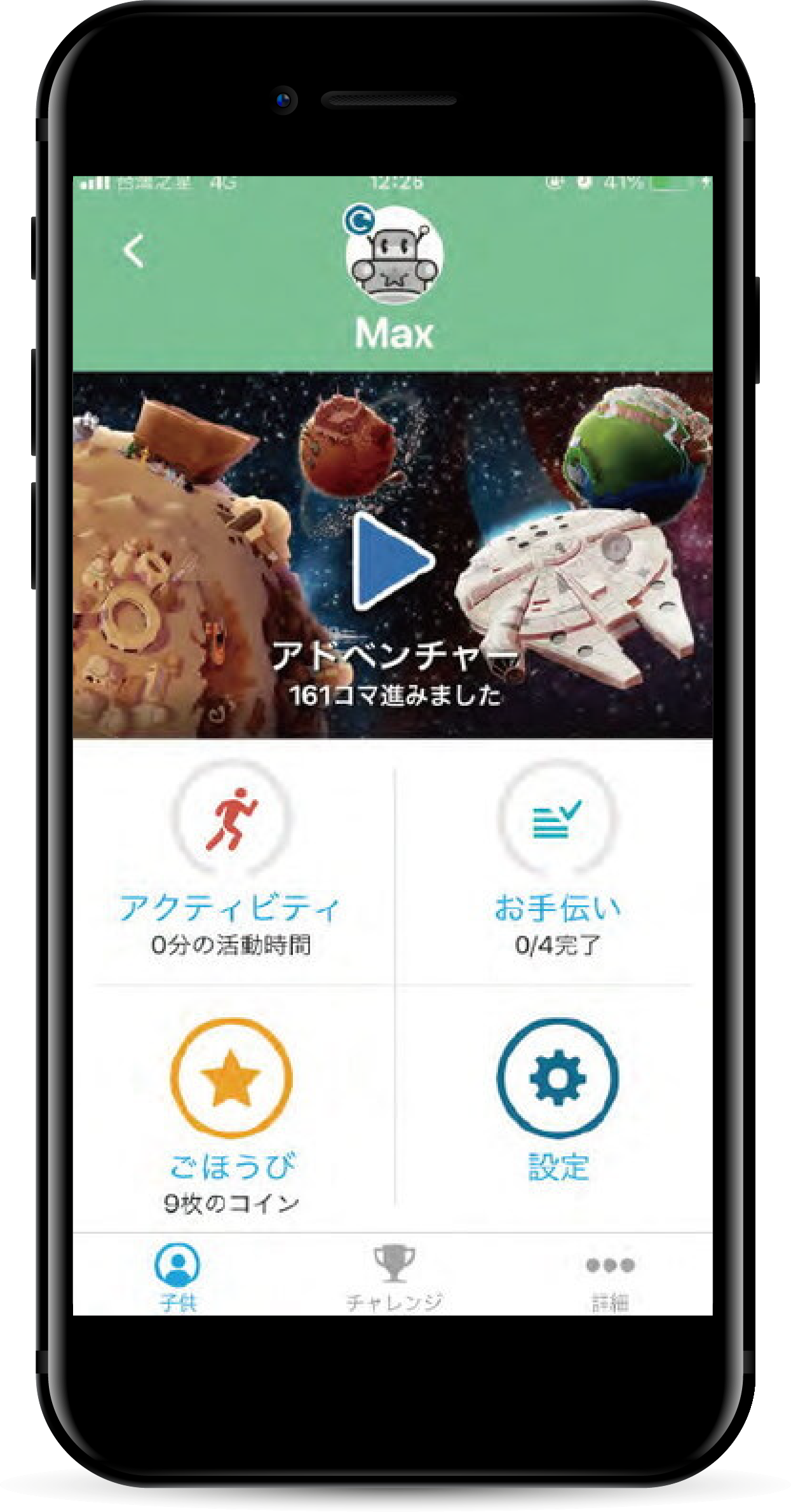Go back with the top-left arrow
The width and height of the screenshot is (791, 1512).
(134, 252)
